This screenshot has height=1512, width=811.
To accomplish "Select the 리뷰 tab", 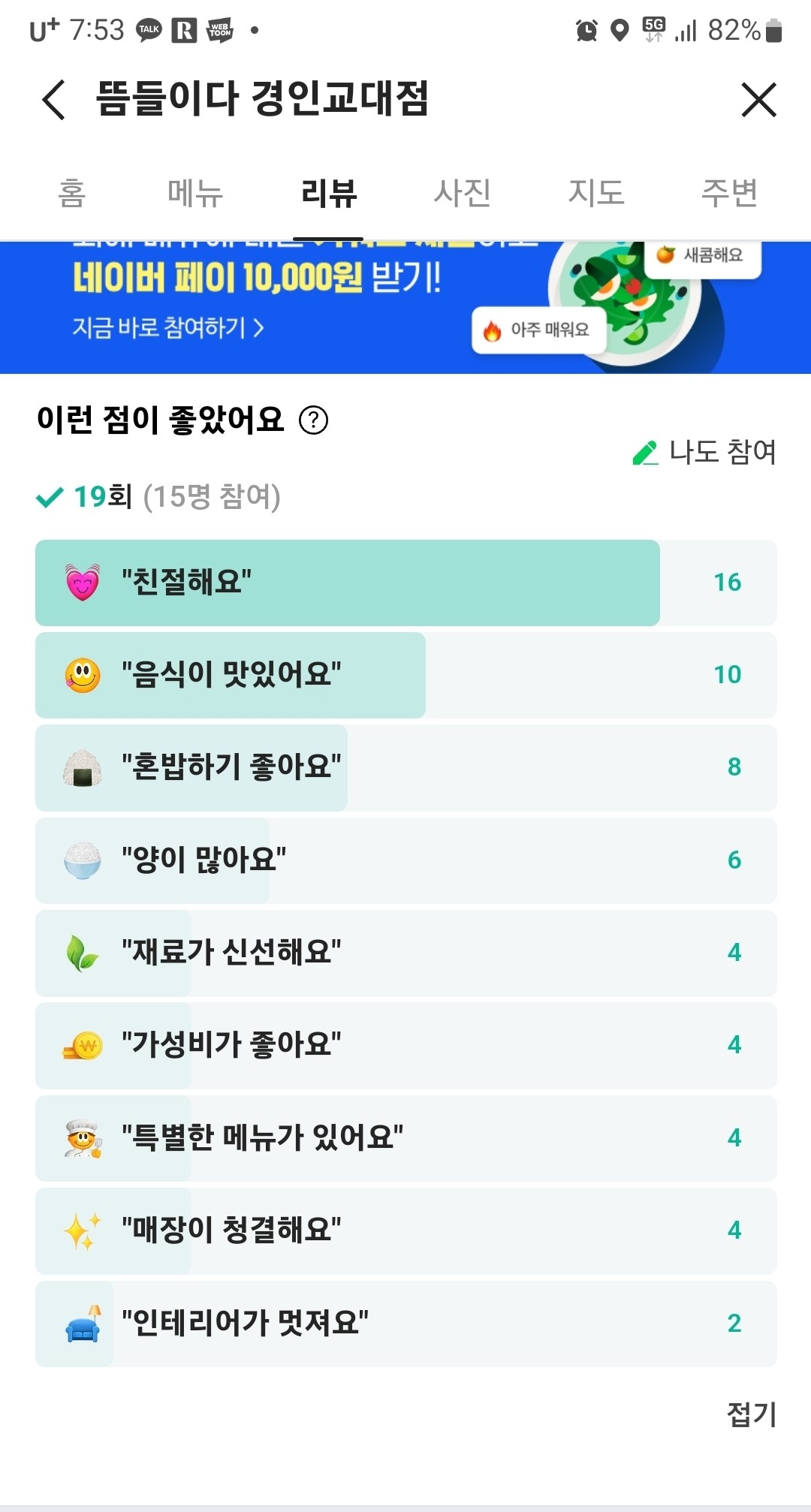I will pos(329,193).
